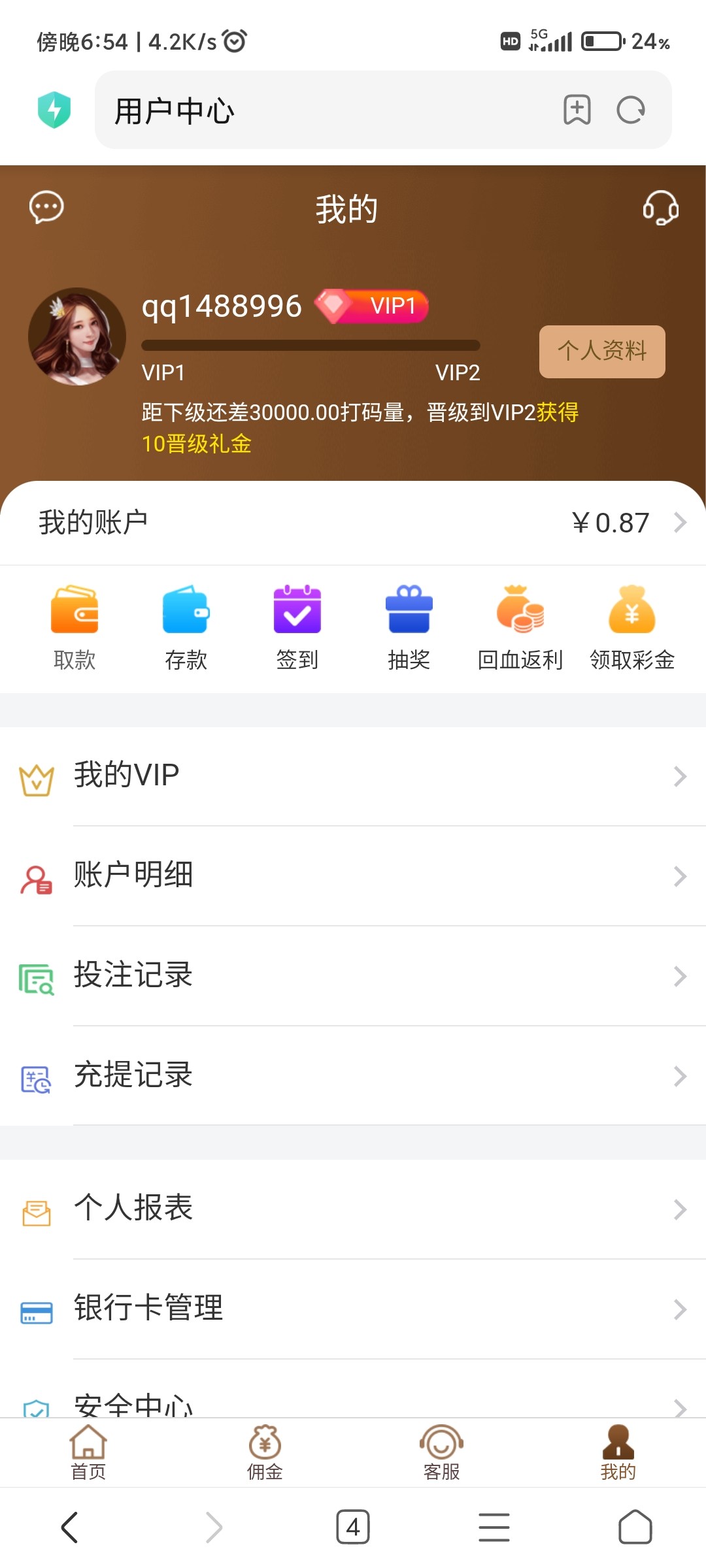Screen dimensions: 706x1568
Task: Click the user avatar thumbnail
Action: 76,335
